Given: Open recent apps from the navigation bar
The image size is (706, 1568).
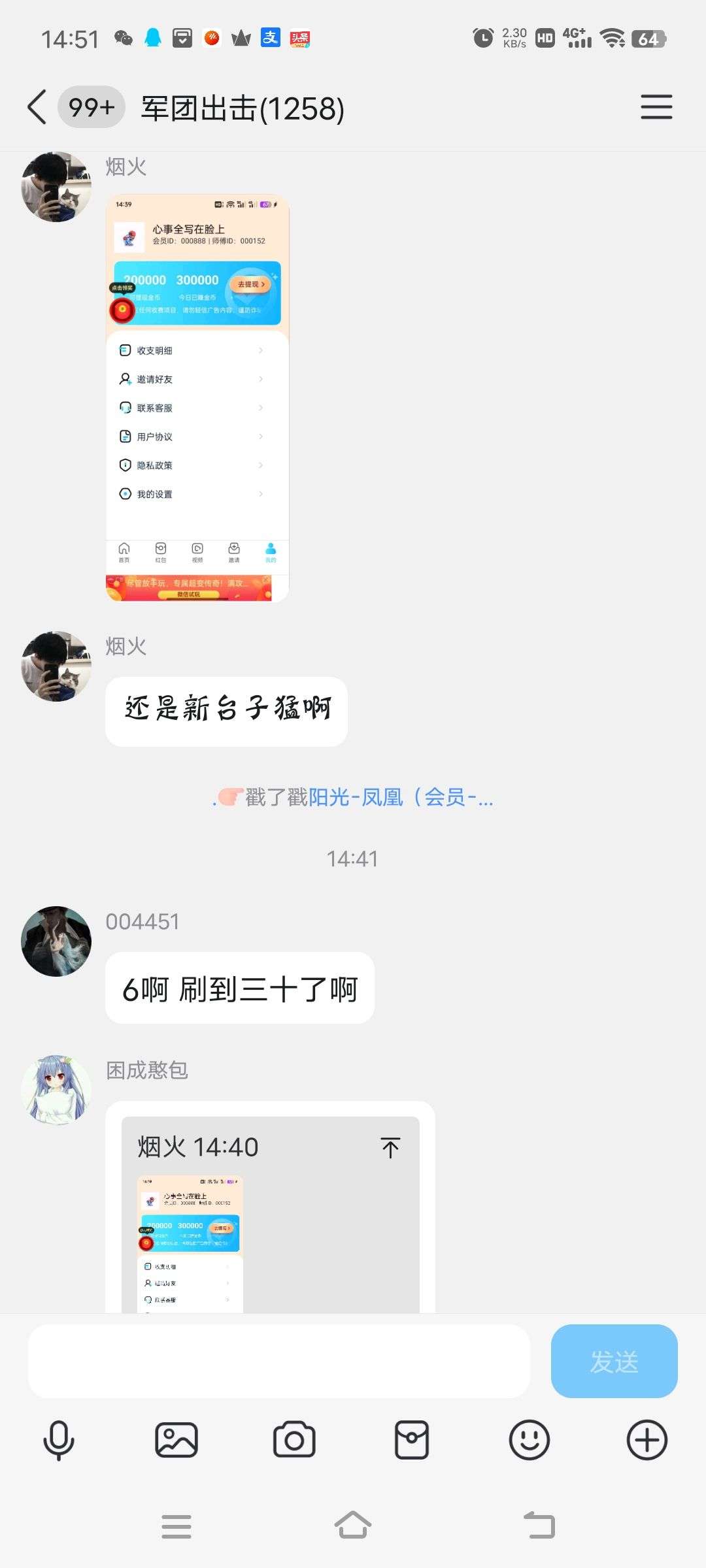Looking at the screenshot, I should (x=176, y=1526).
